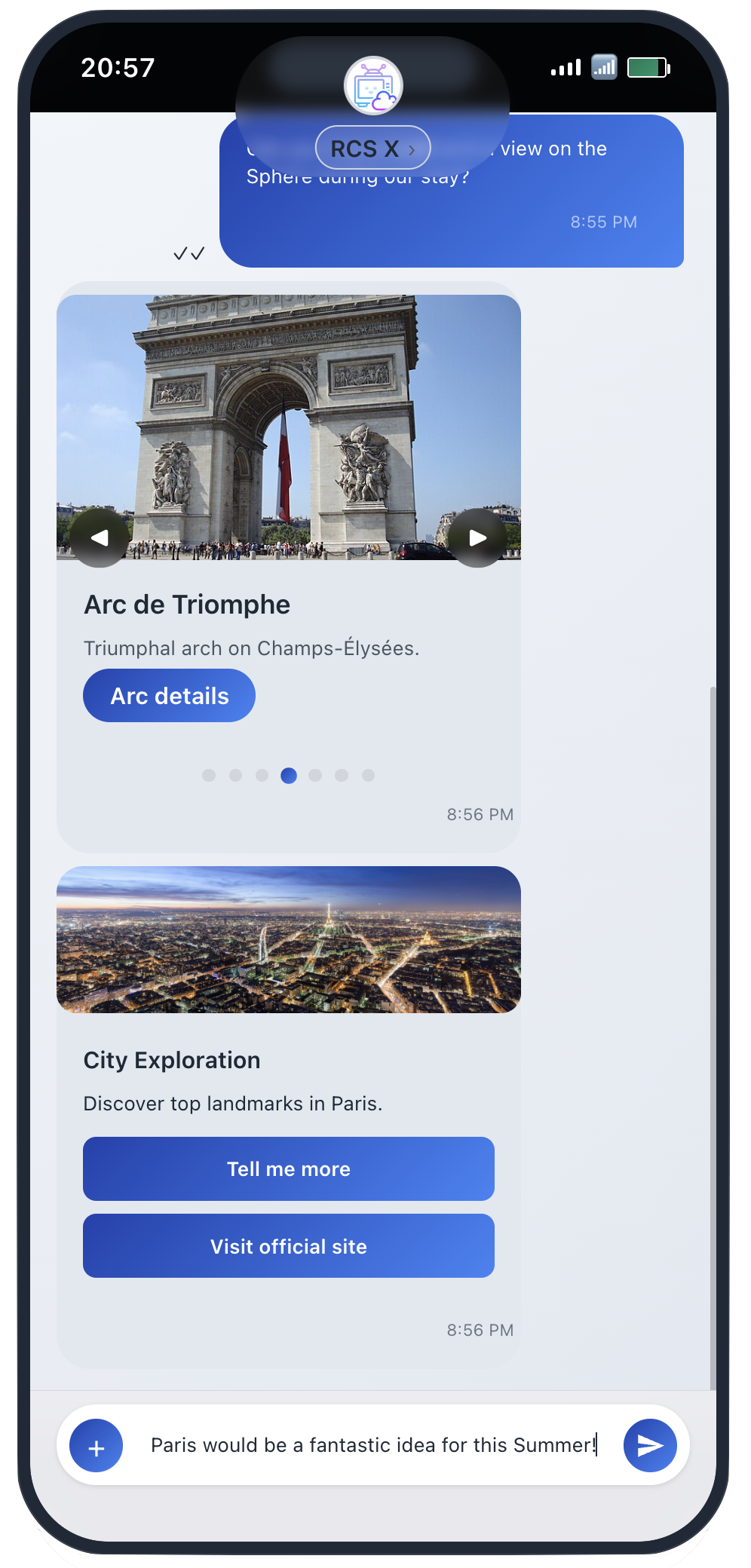
Task: Tap the Wi-Fi signal icon
Action: pos(603,67)
